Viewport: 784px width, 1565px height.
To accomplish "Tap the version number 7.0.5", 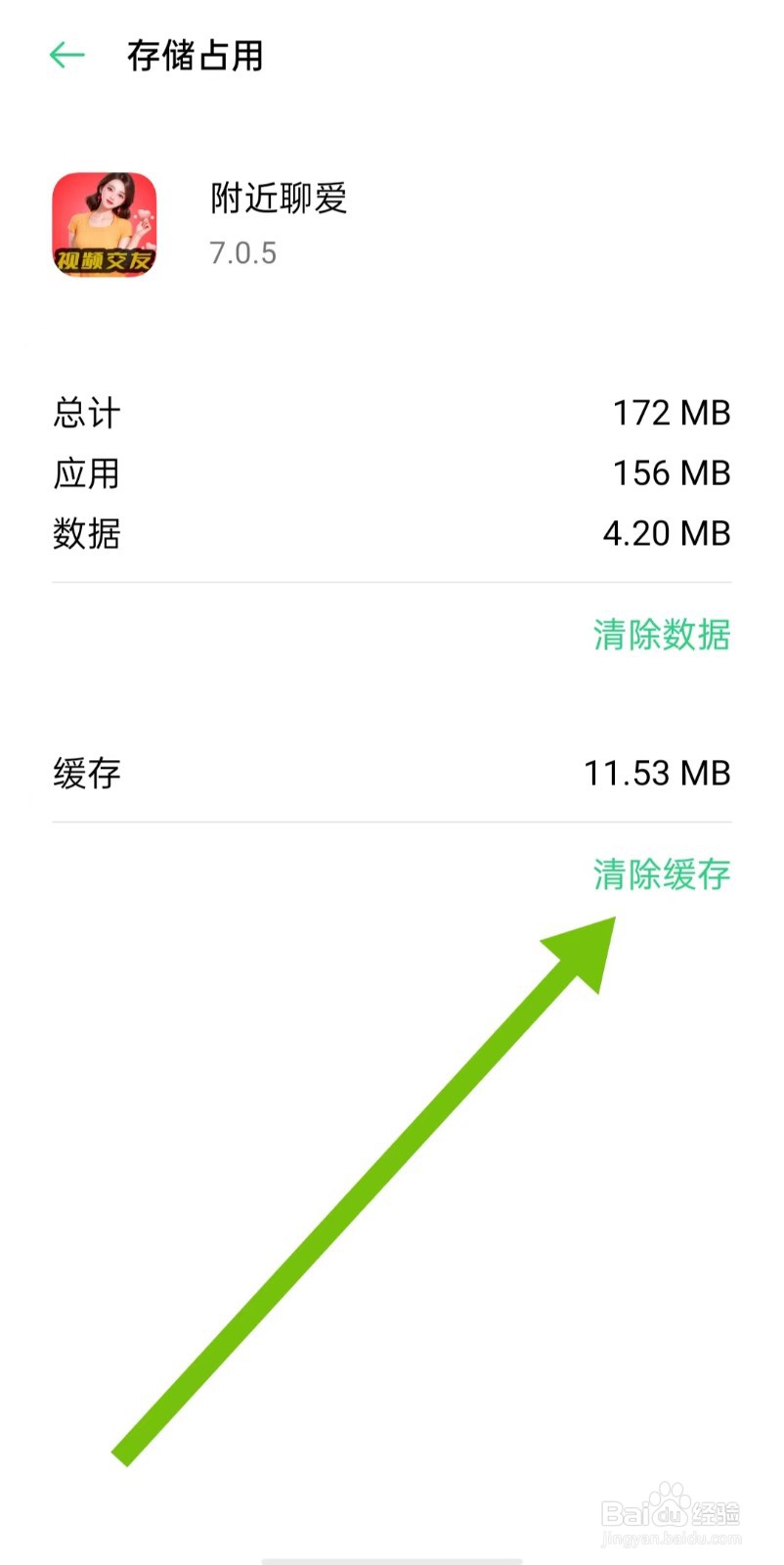I will 242,253.
